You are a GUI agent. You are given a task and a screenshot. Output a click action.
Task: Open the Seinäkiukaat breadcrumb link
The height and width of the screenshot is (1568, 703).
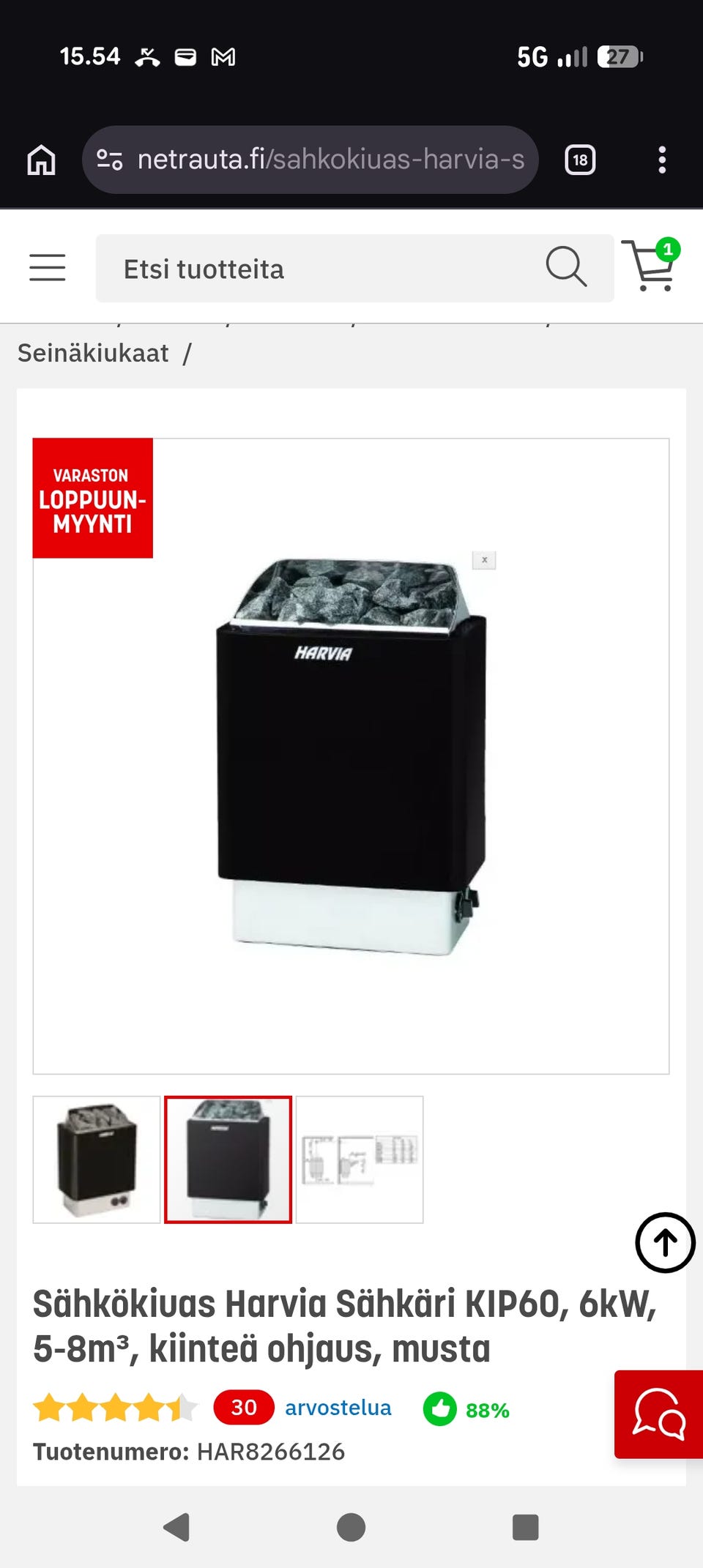click(93, 354)
